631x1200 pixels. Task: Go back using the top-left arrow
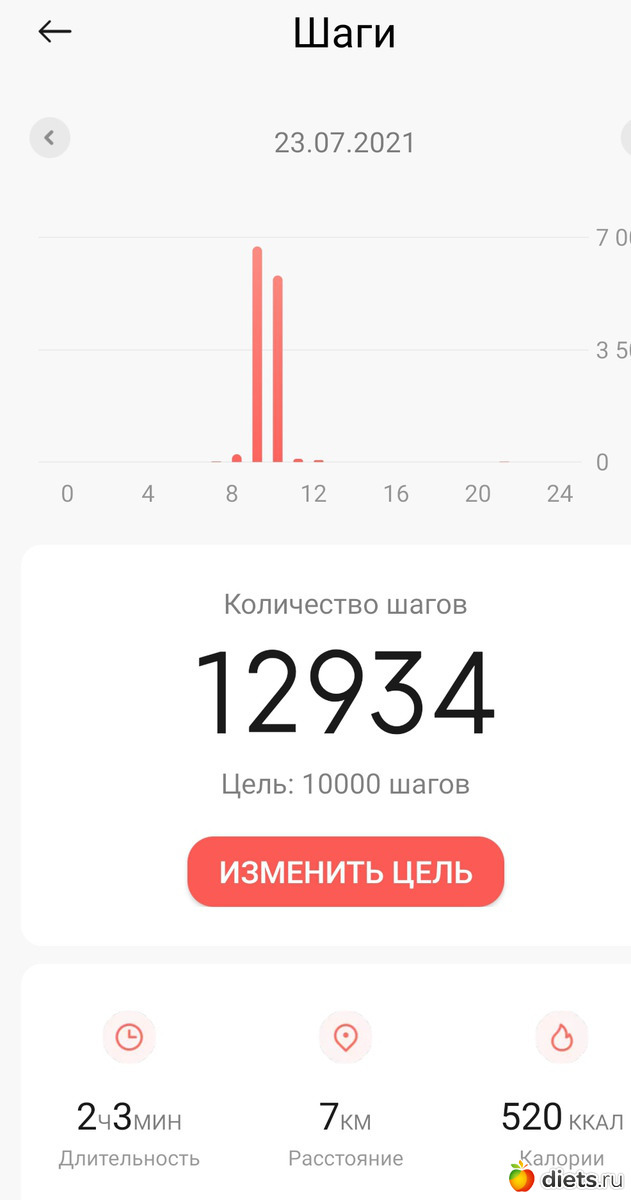point(55,32)
